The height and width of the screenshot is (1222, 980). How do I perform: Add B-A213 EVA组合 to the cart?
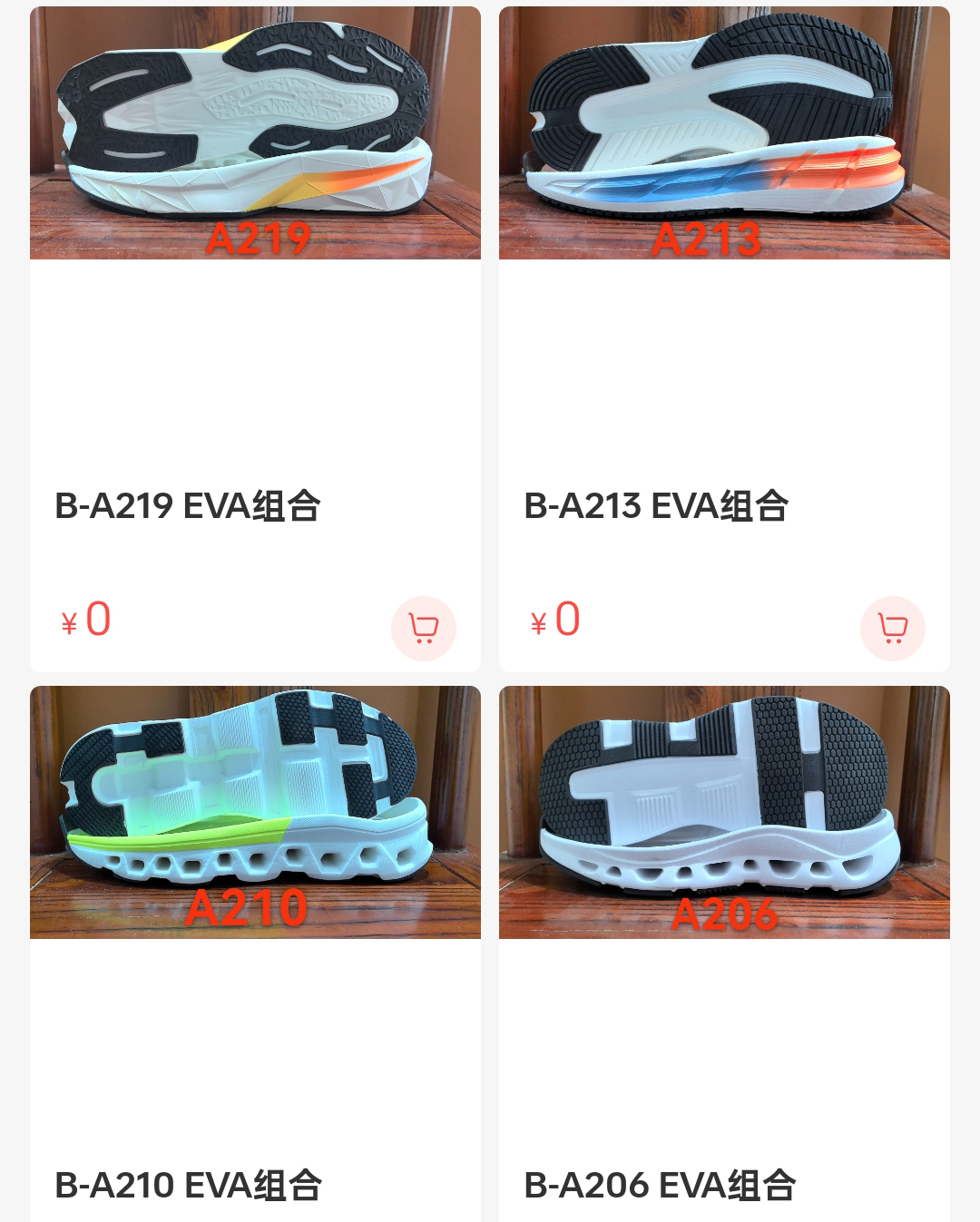pos(892,628)
